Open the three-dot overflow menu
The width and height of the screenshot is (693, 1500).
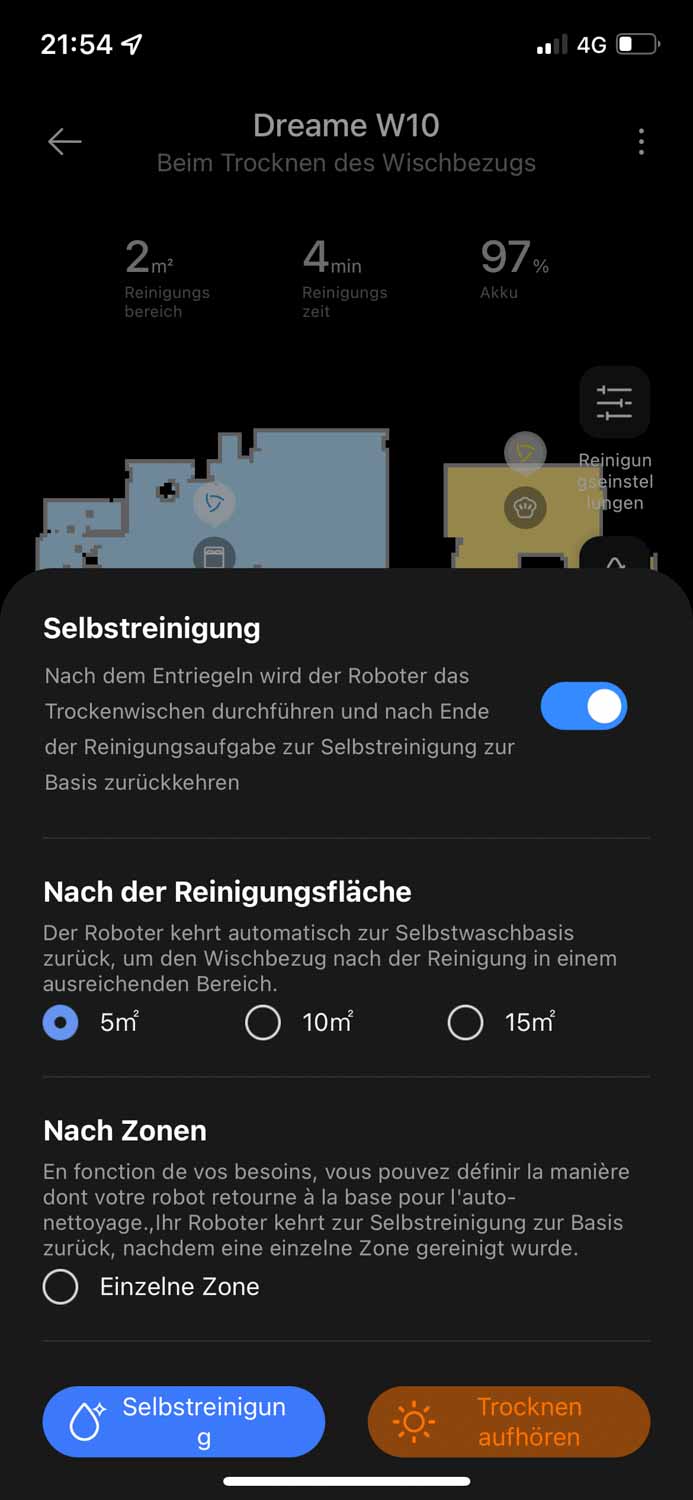tap(641, 142)
